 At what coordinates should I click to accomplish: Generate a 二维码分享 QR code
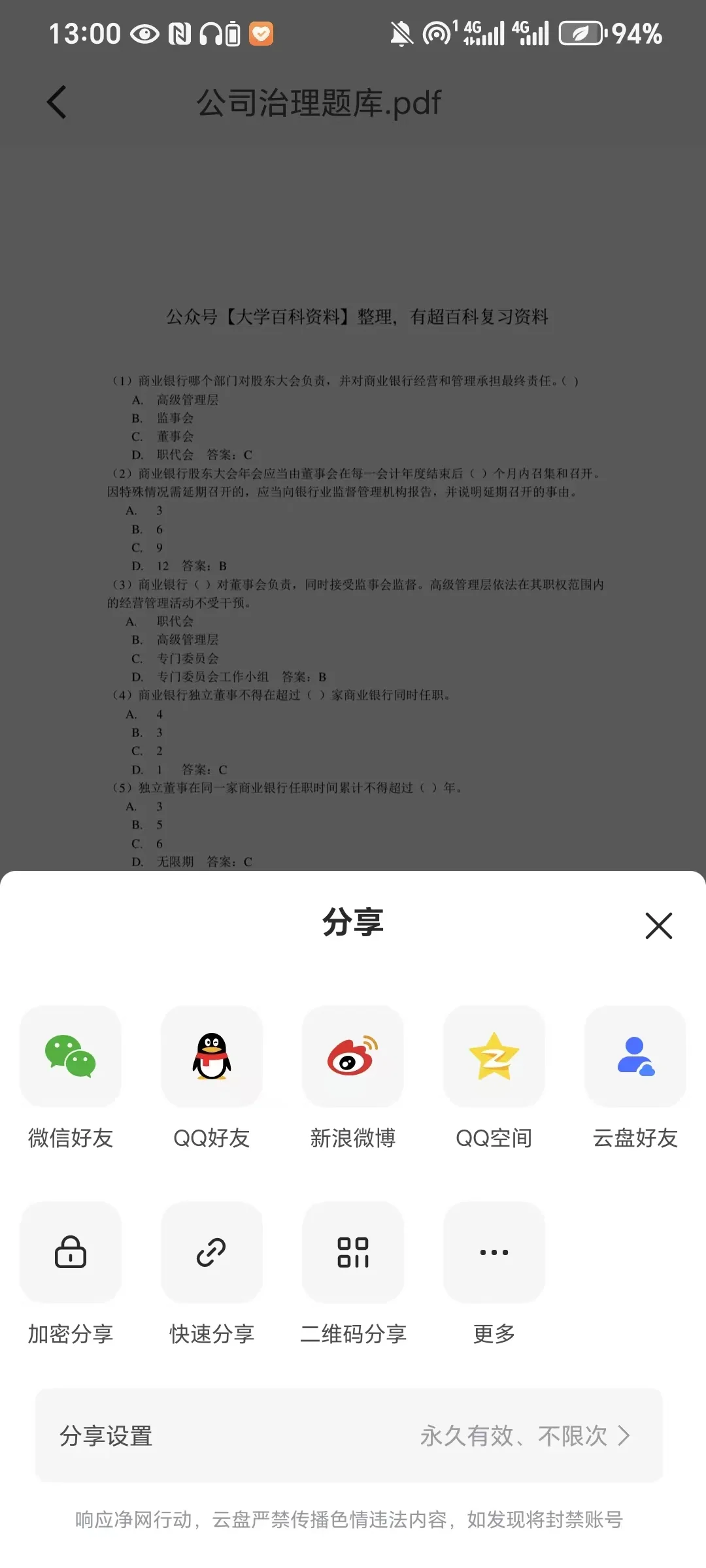pos(352,1252)
